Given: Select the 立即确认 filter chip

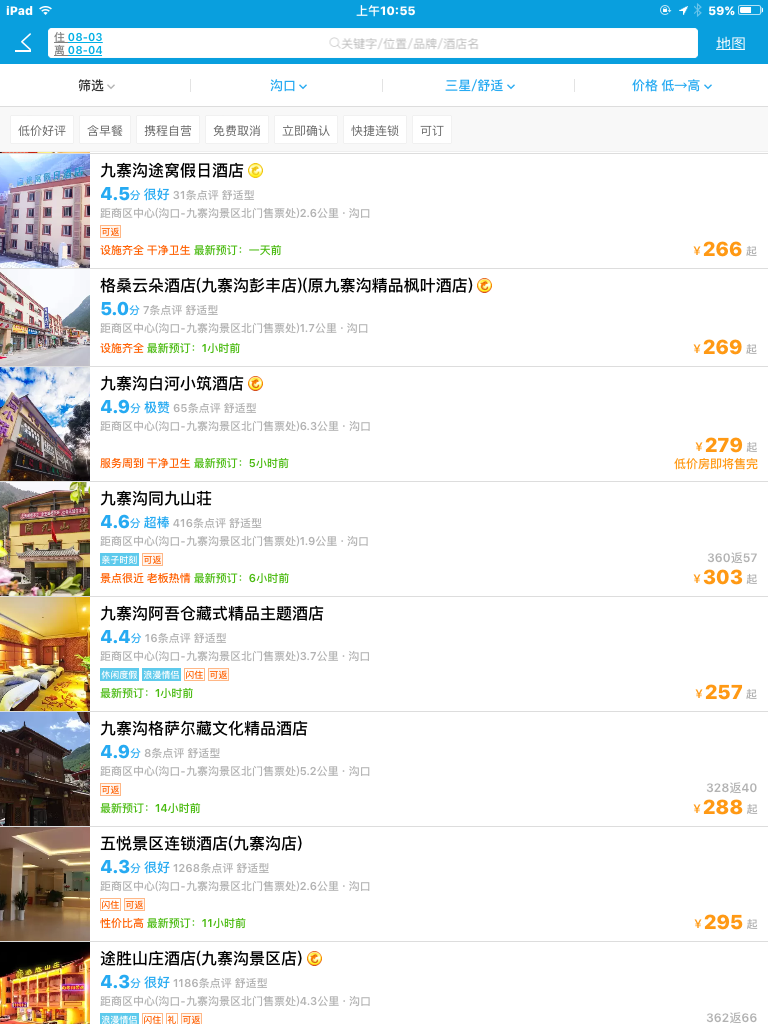Looking at the screenshot, I should (306, 131).
